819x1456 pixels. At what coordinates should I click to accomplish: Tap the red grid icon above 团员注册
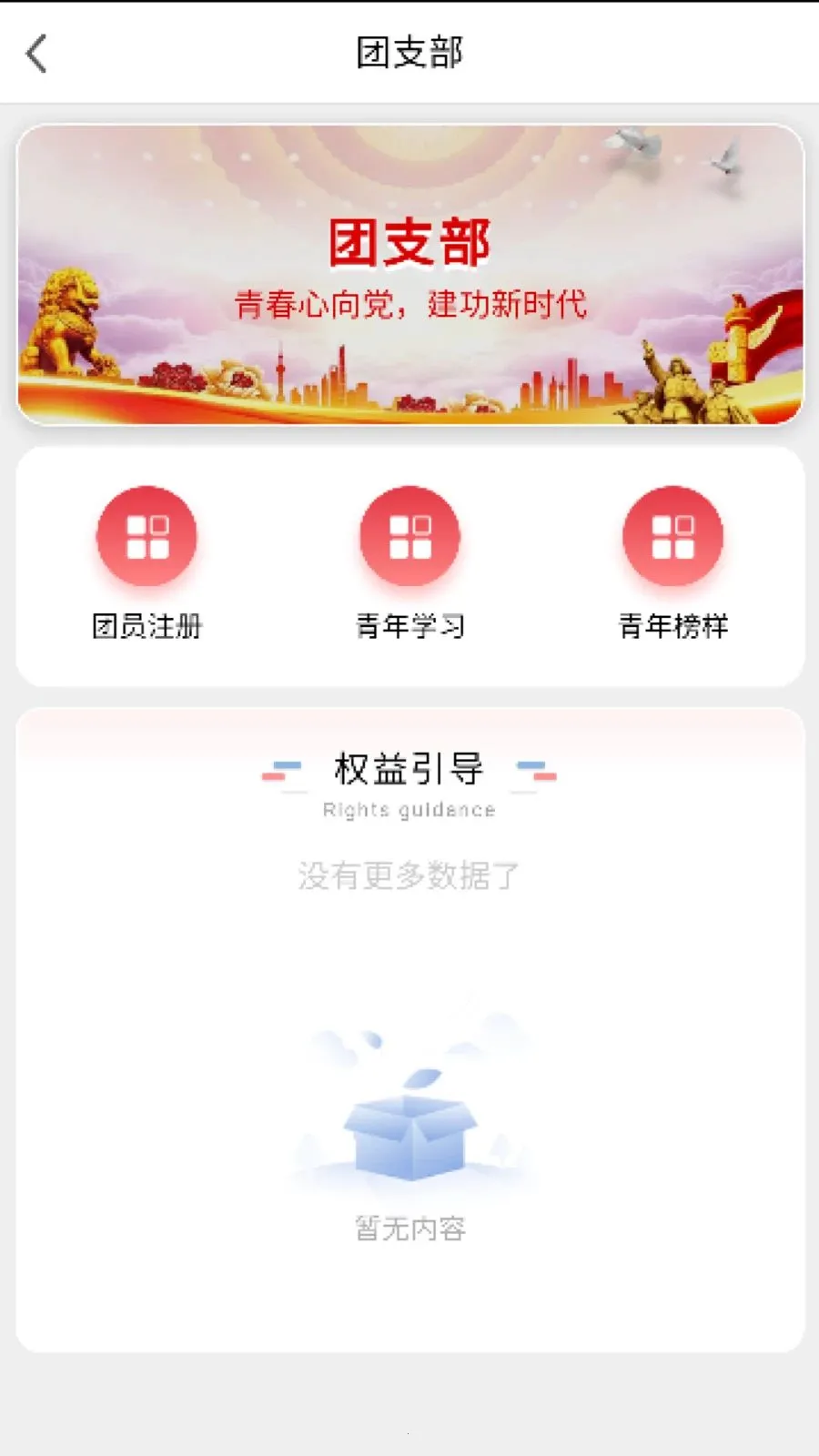(148, 537)
